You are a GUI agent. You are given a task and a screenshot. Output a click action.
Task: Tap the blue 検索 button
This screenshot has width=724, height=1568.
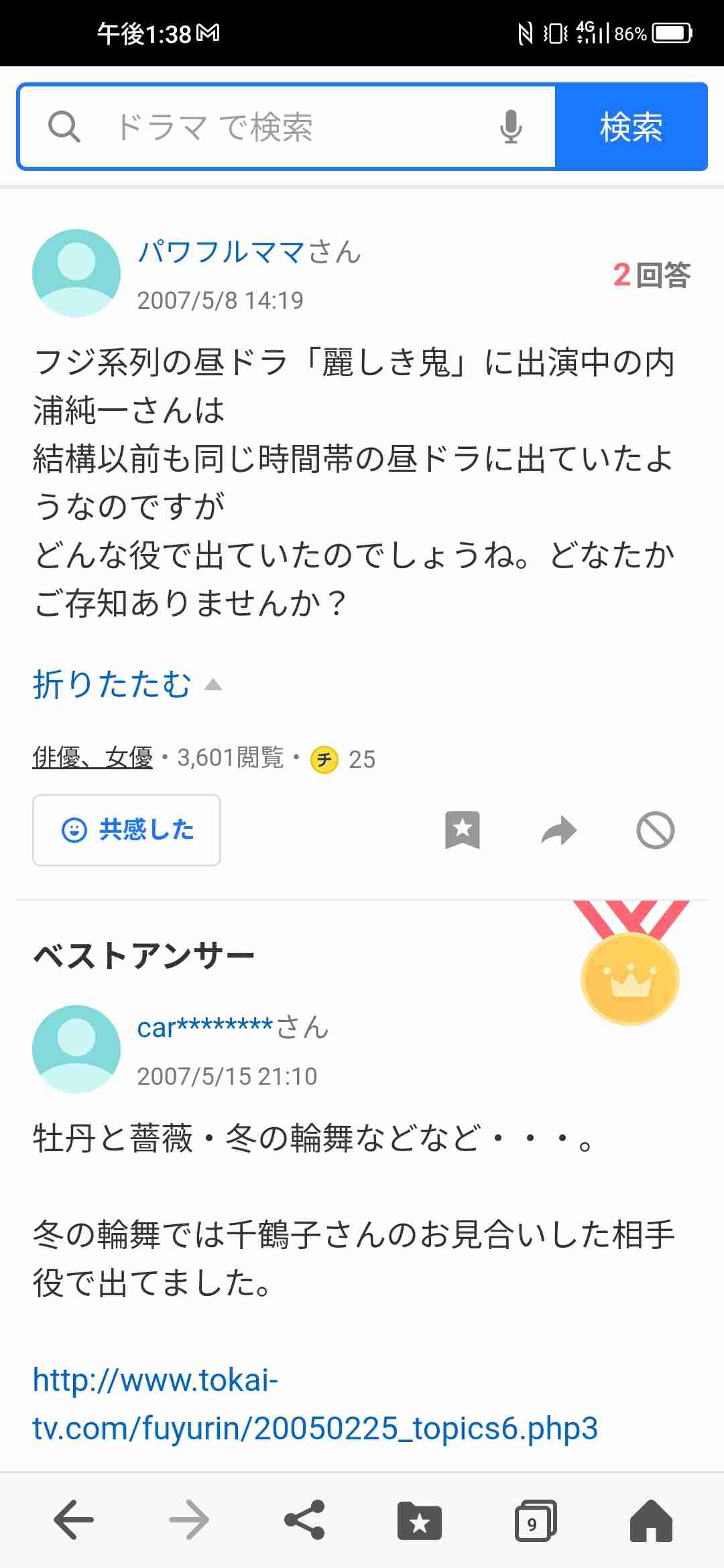click(631, 127)
